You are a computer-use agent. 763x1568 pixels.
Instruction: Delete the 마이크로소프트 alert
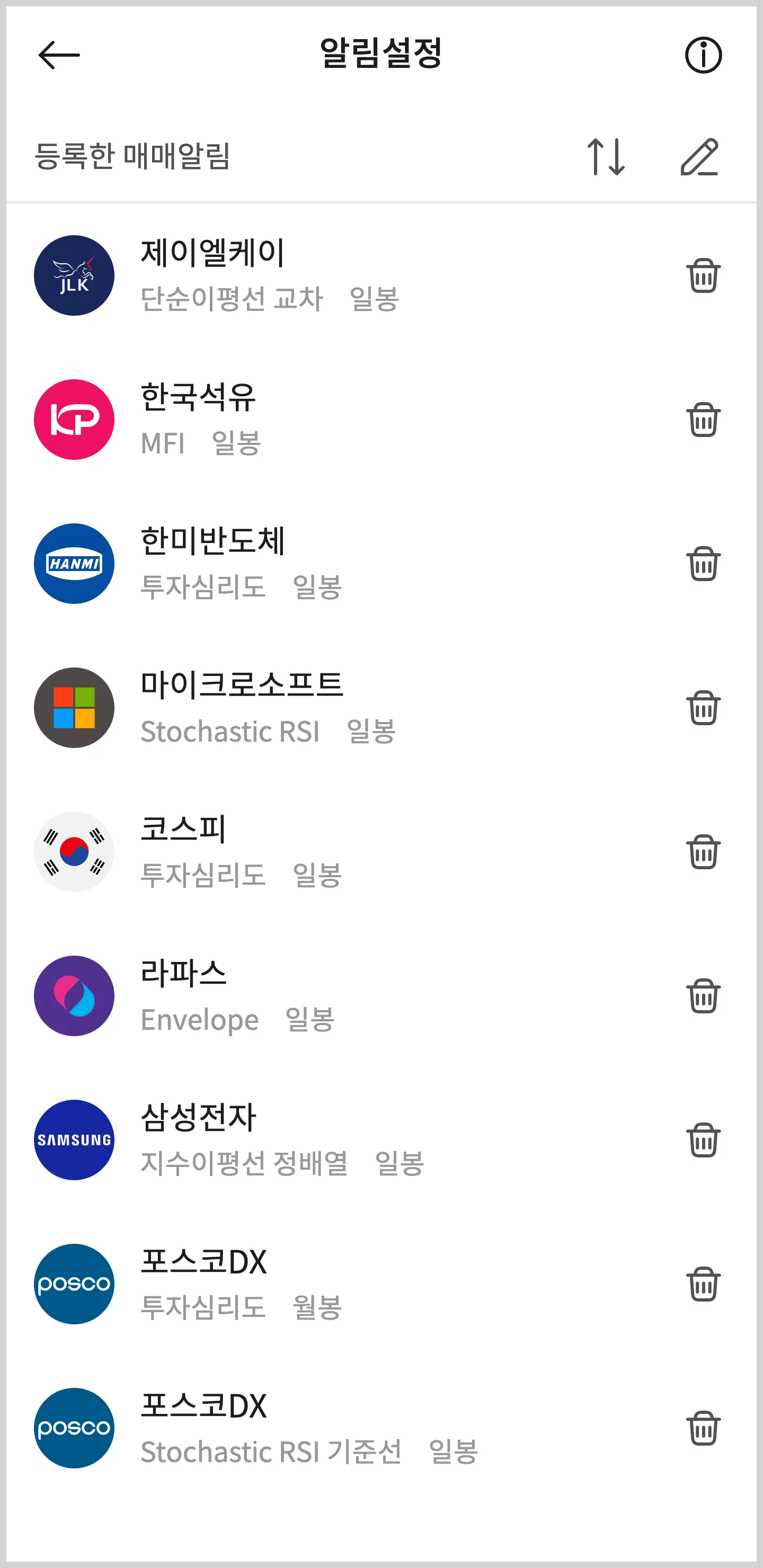(x=703, y=708)
